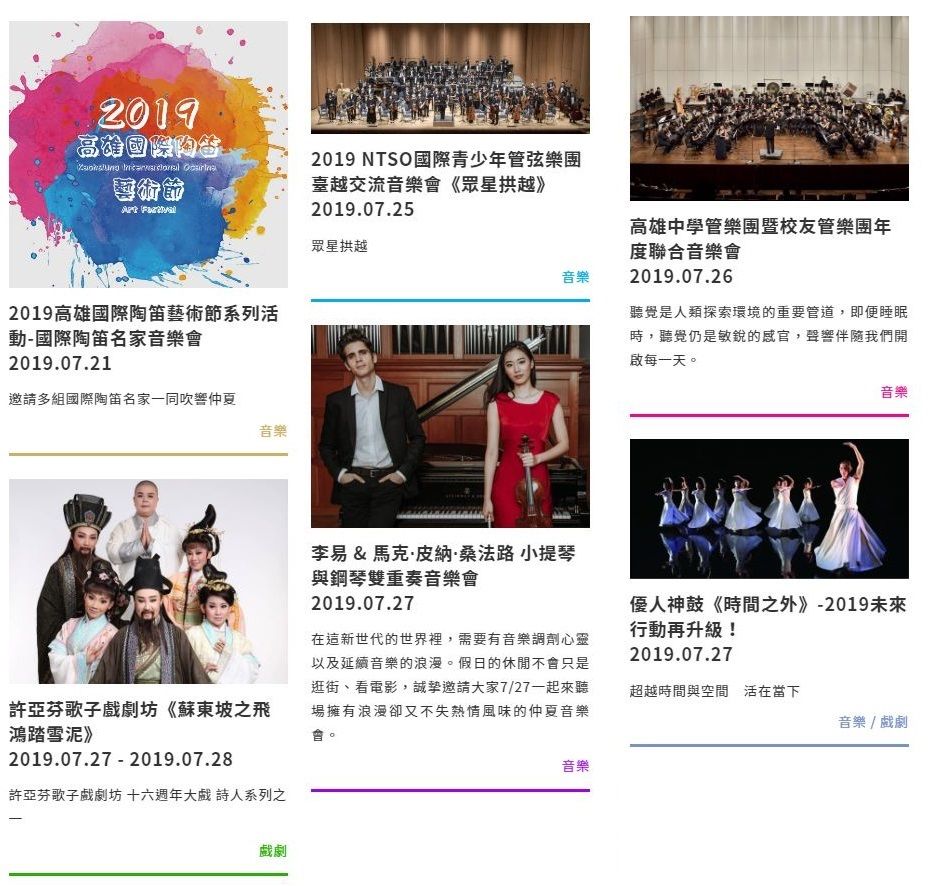Viewport: 939px width, 886px height.
Task: Tap the 戲劇 tag under 許亞芬歌子戲劇坊
Action: point(272,851)
